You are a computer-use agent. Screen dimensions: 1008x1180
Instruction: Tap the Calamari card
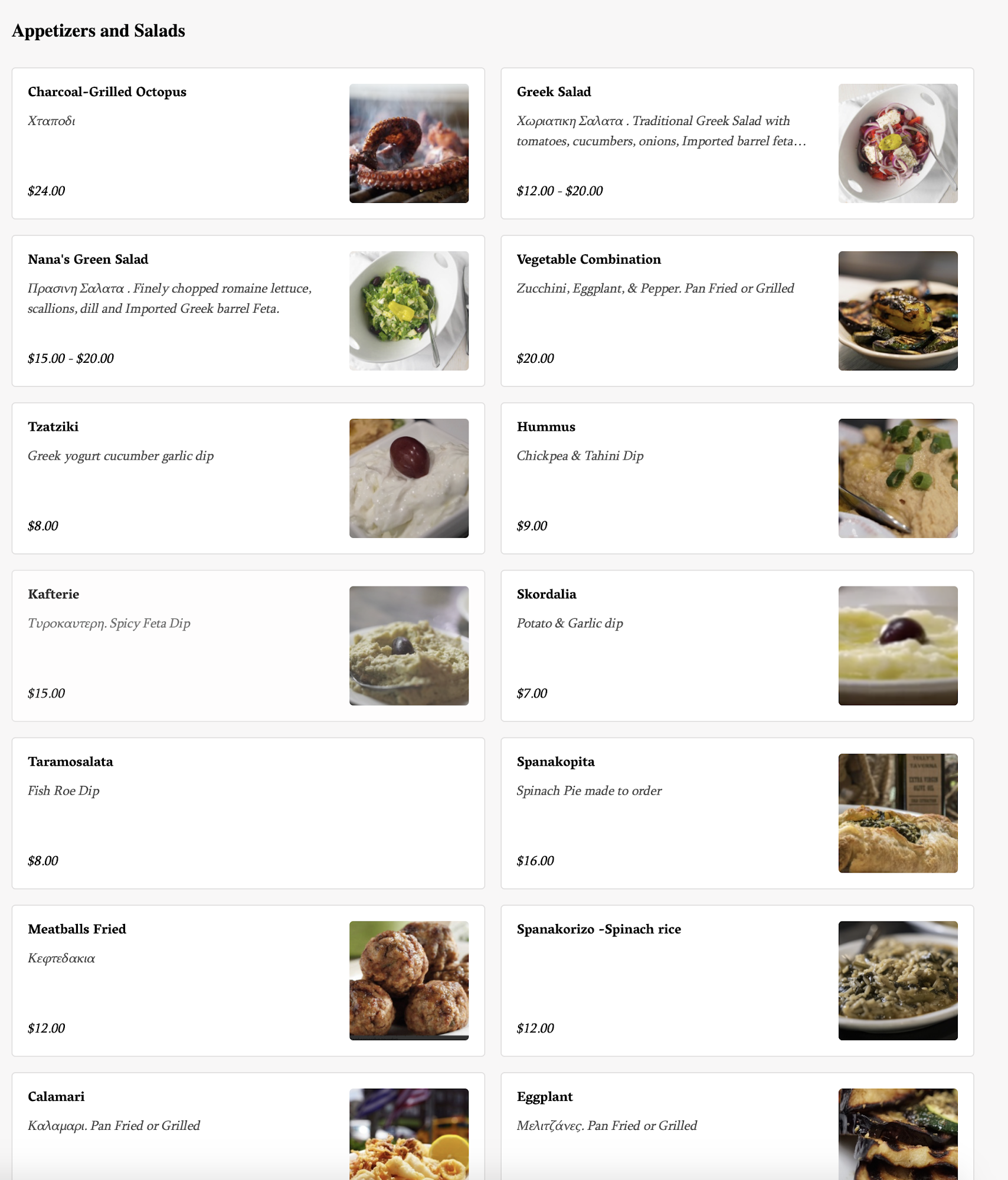tap(248, 1127)
